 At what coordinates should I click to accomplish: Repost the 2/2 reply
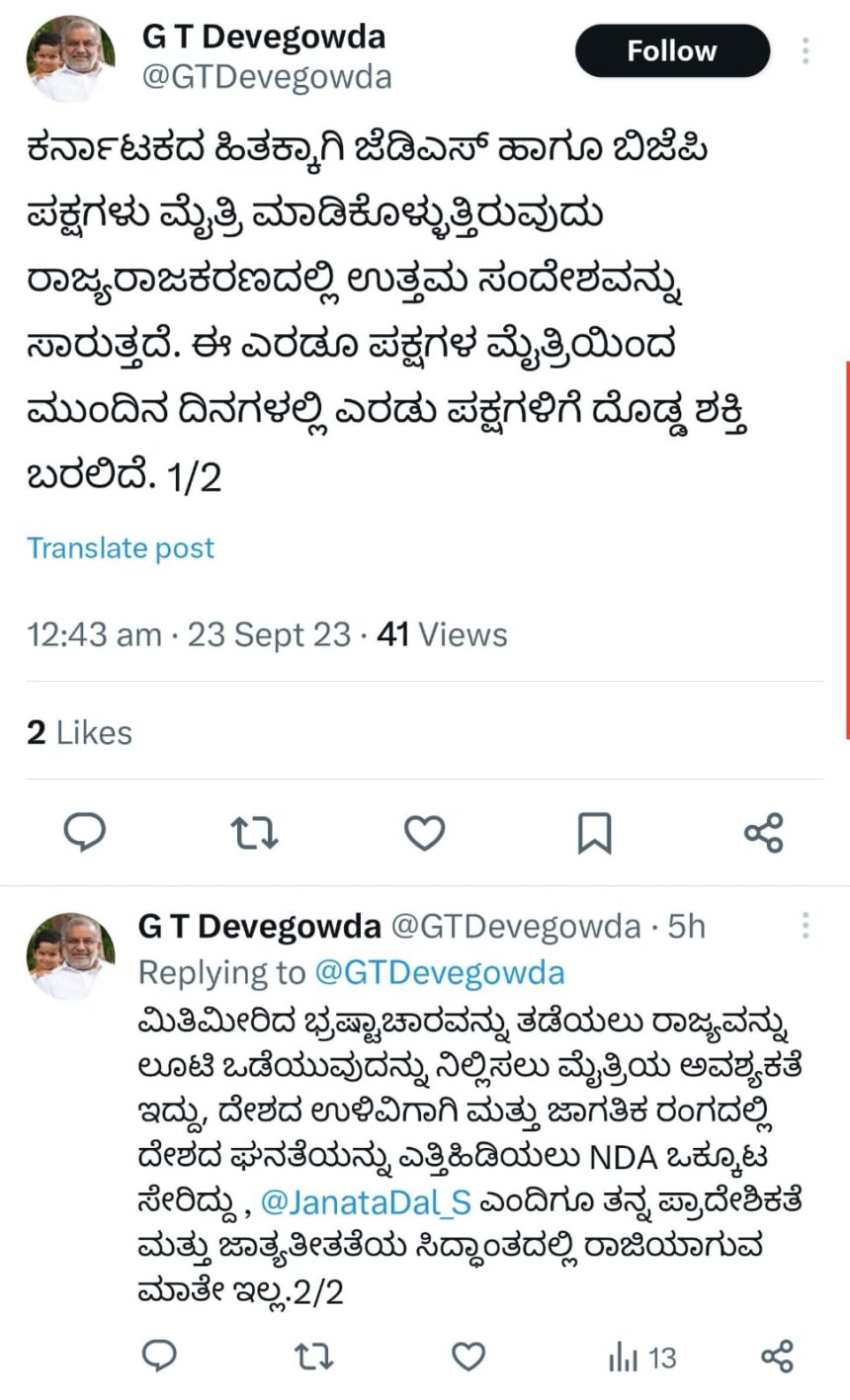(x=314, y=1357)
